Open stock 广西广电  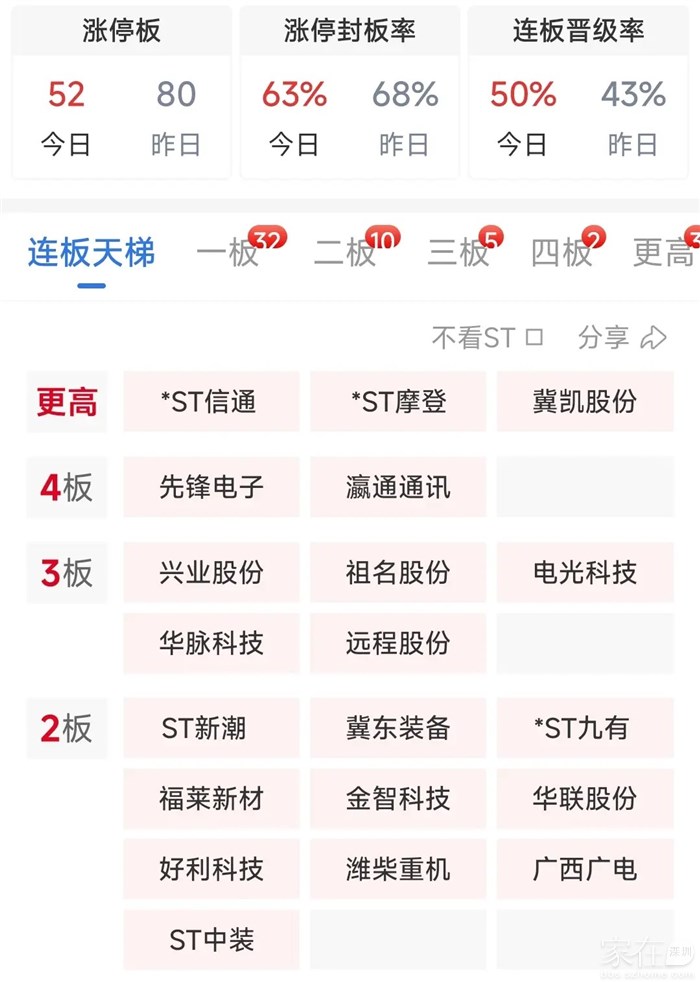pos(585,869)
